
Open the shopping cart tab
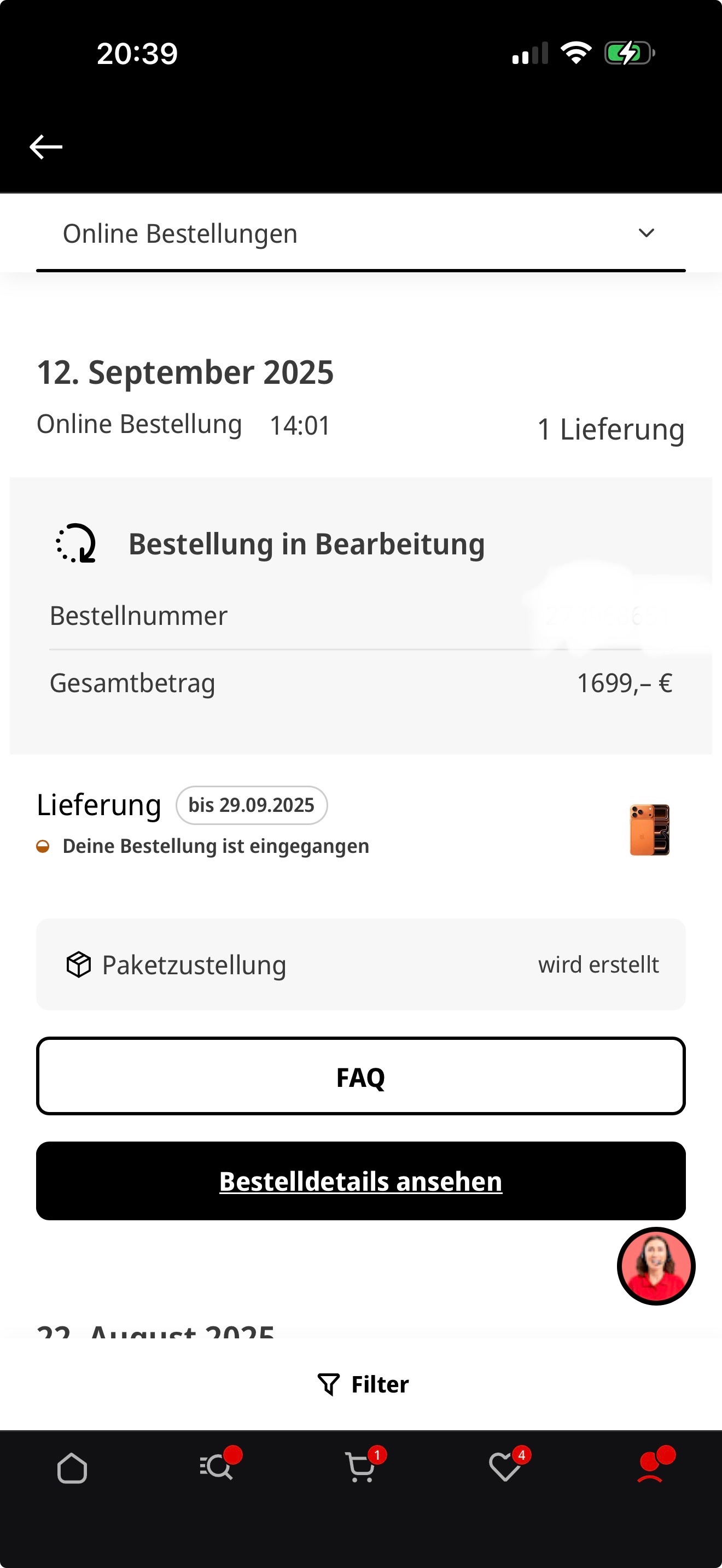360,1467
